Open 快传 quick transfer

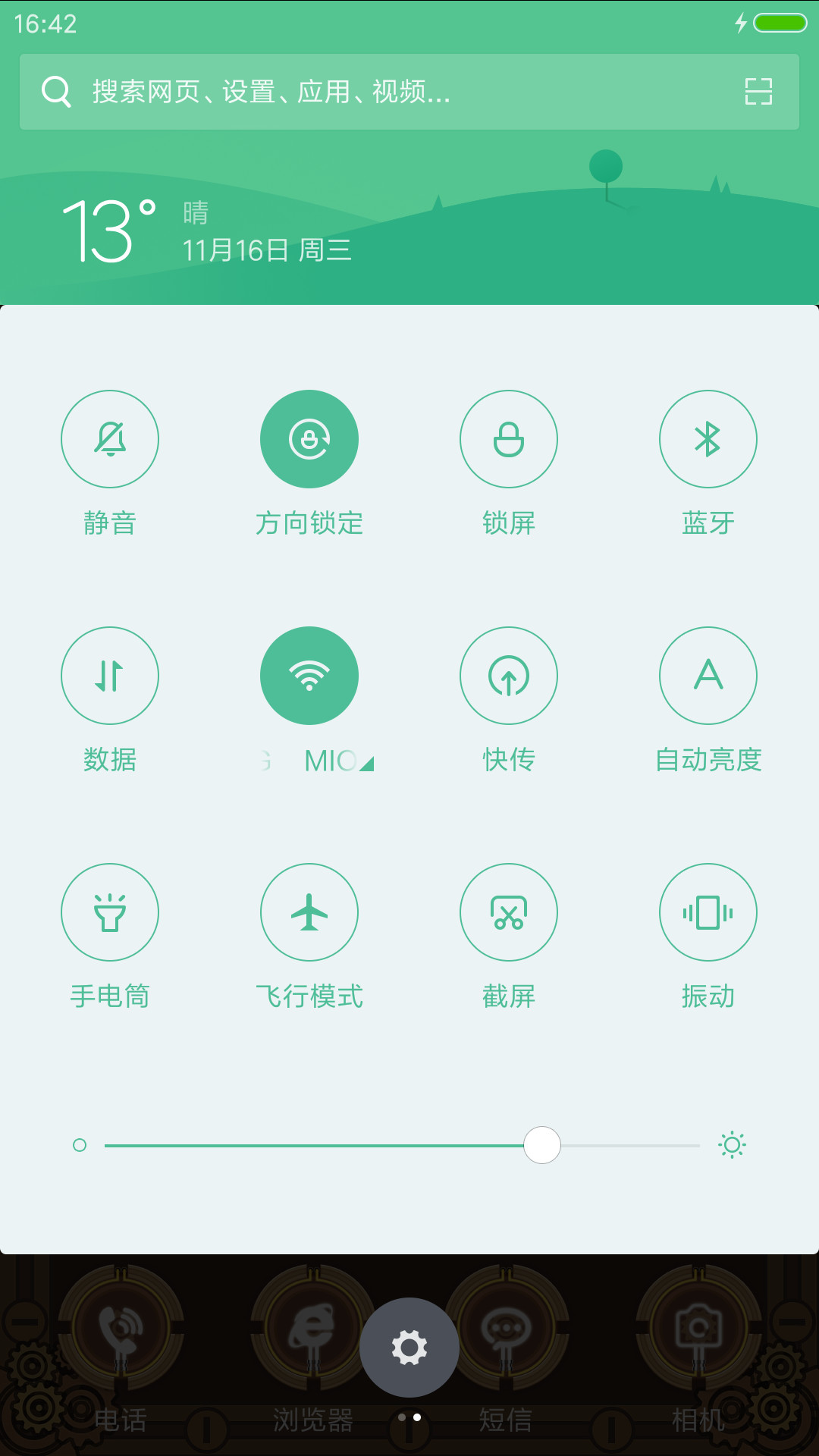[x=509, y=676]
